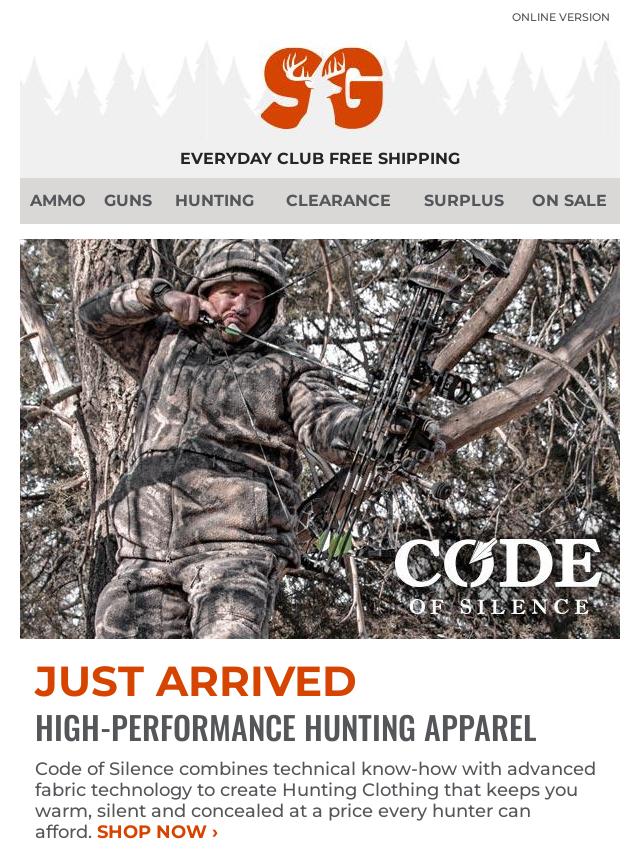
Task: Open the Code of Silence banner image
Action: coord(320,438)
